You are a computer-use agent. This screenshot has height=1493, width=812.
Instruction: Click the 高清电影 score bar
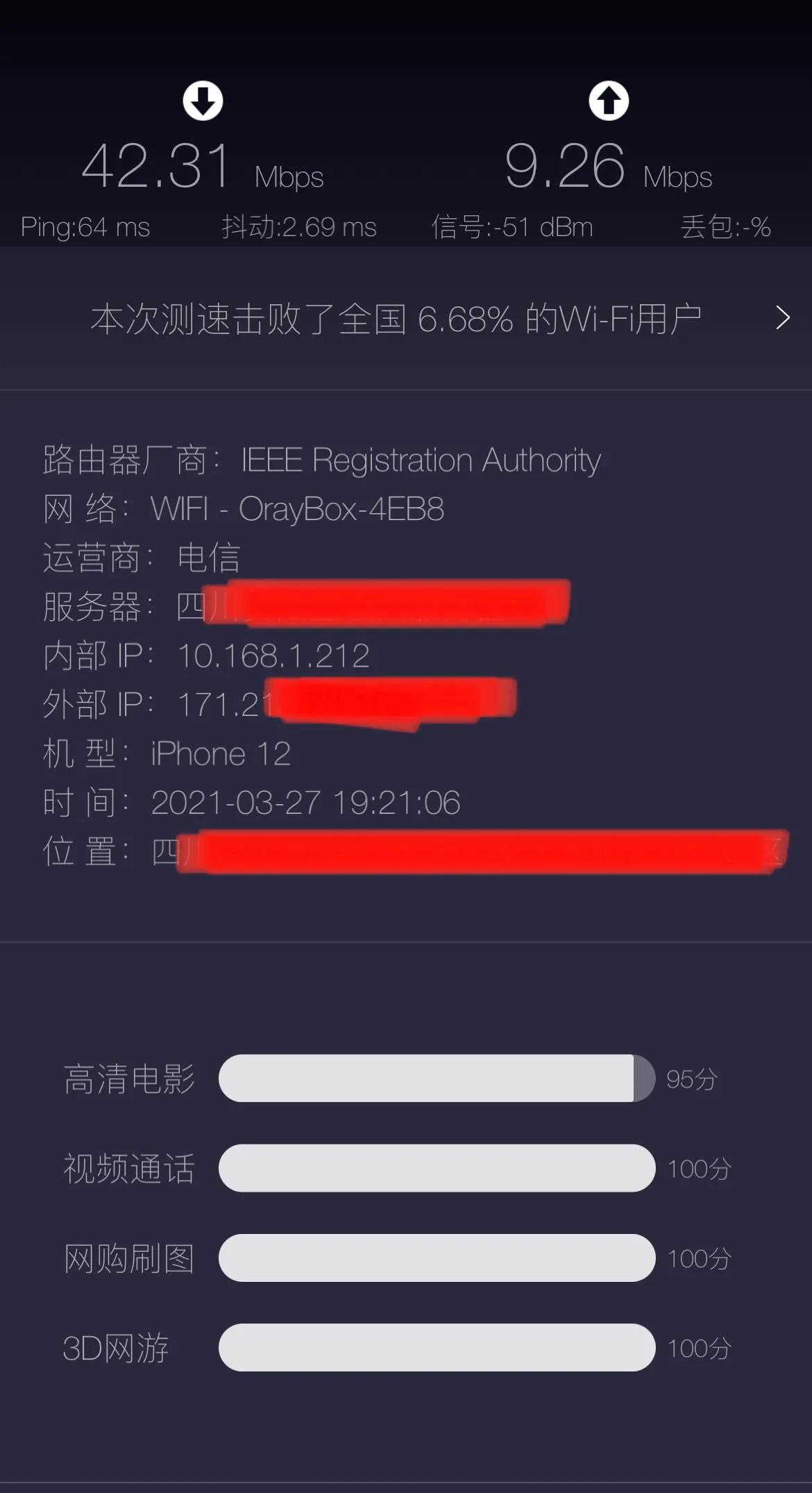434,1078
